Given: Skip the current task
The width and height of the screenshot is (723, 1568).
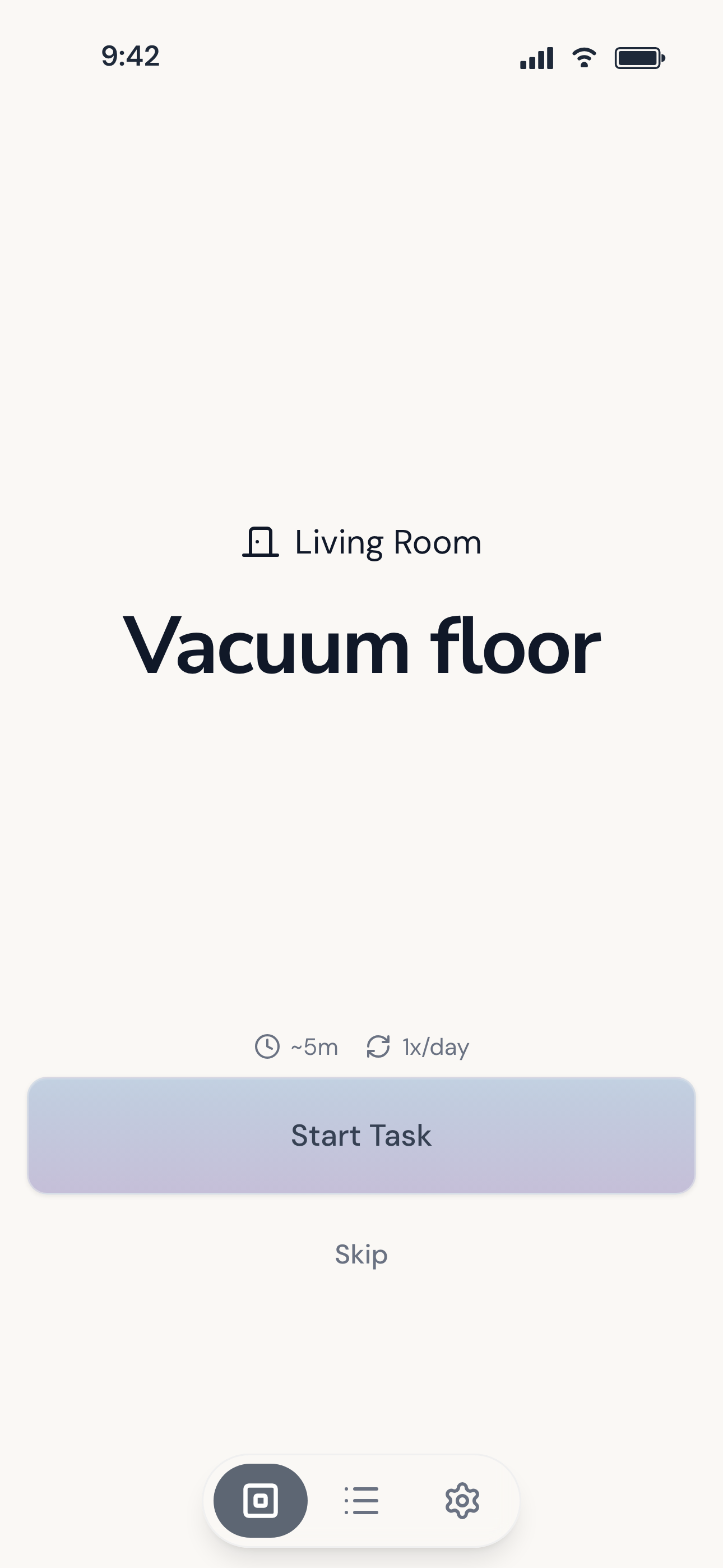Looking at the screenshot, I should point(361,1254).
